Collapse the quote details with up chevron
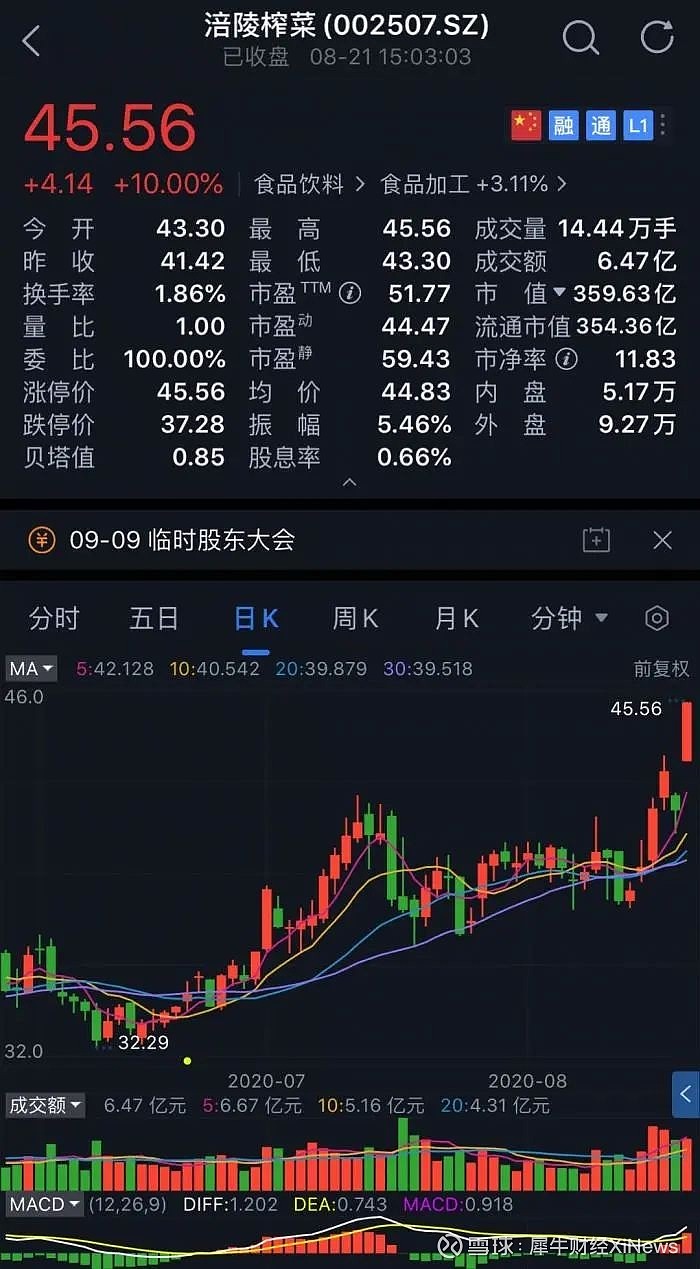 coord(349,482)
